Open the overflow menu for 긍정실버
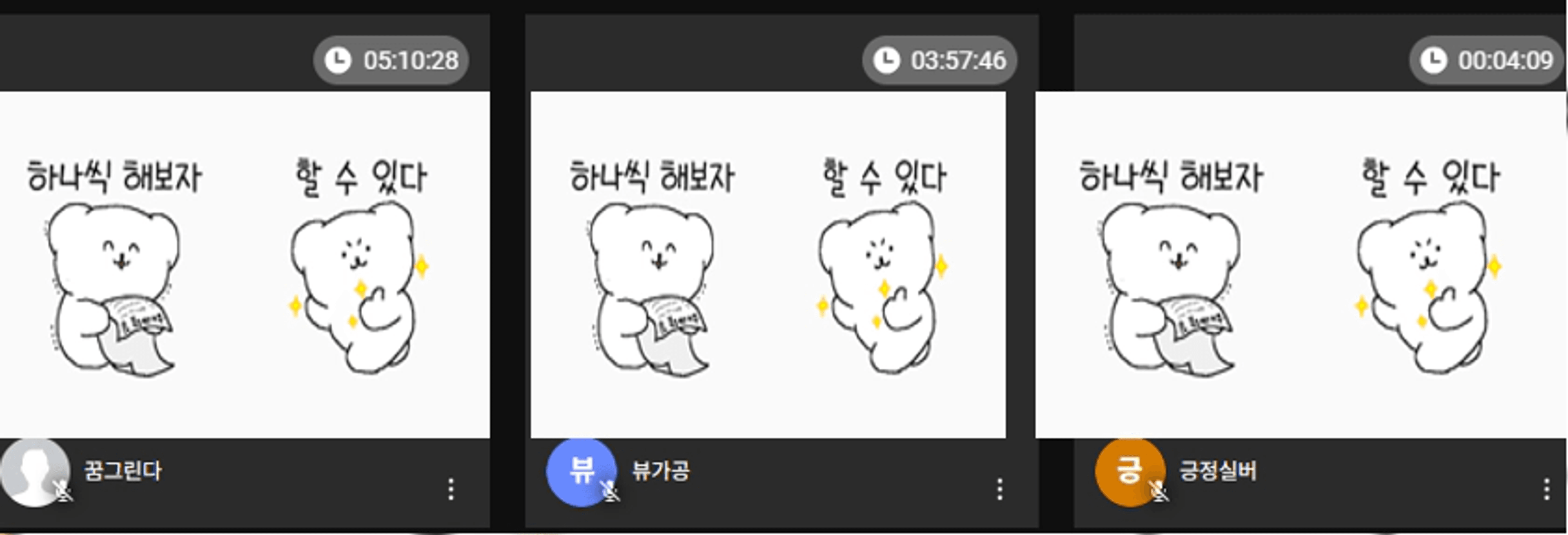Viewport: 1568px width, 535px height. coord(1546,489)
